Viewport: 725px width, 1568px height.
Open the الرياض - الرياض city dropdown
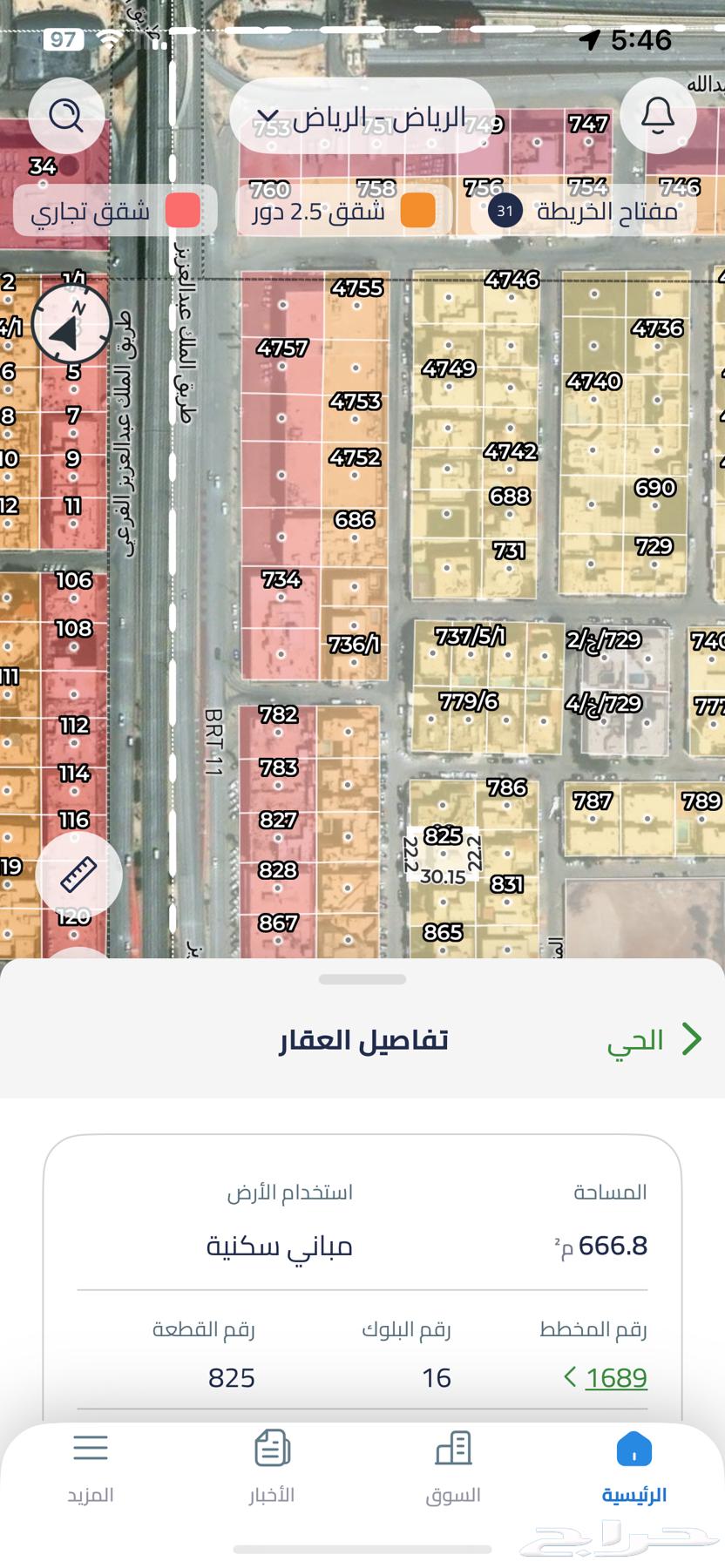pos(362,117)
